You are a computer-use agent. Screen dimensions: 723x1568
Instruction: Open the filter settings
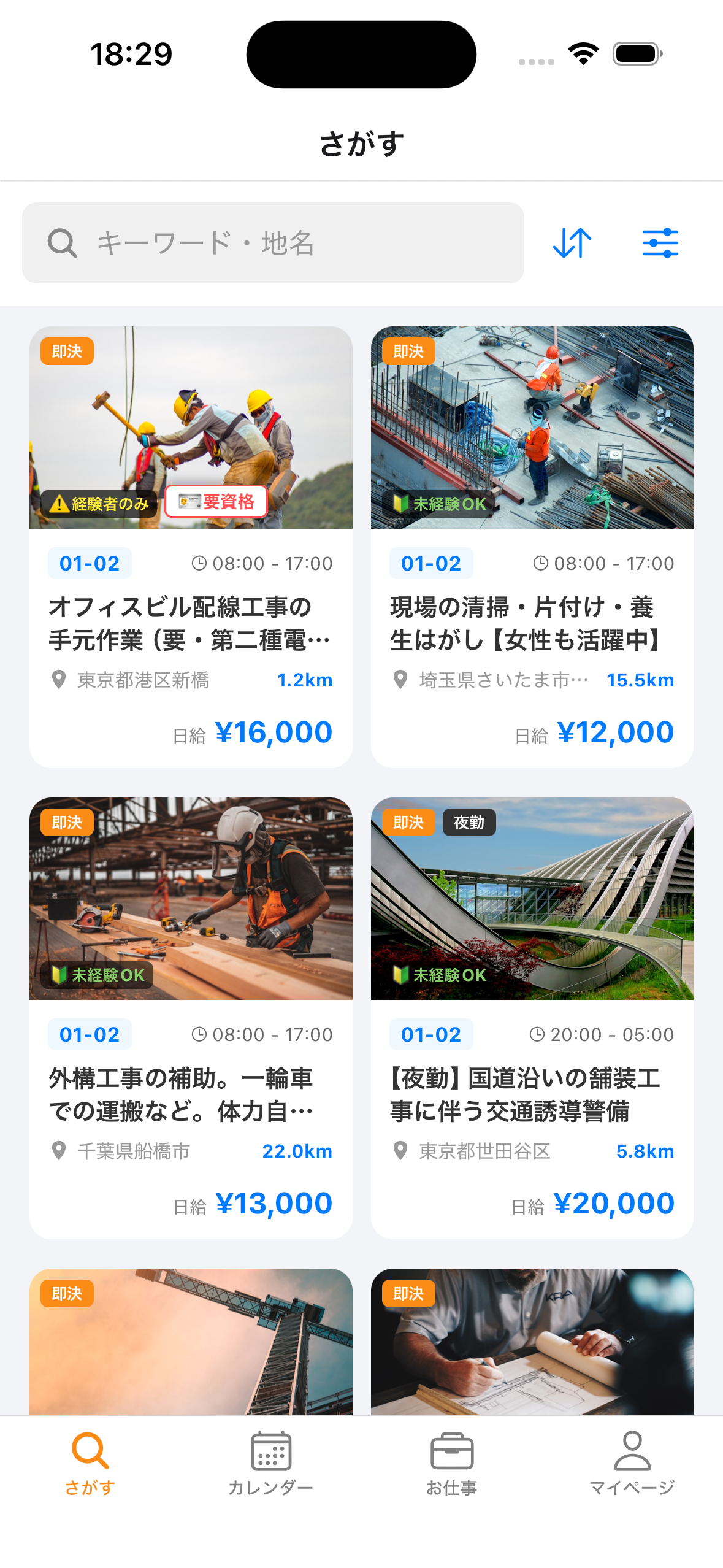click(660, 243)
